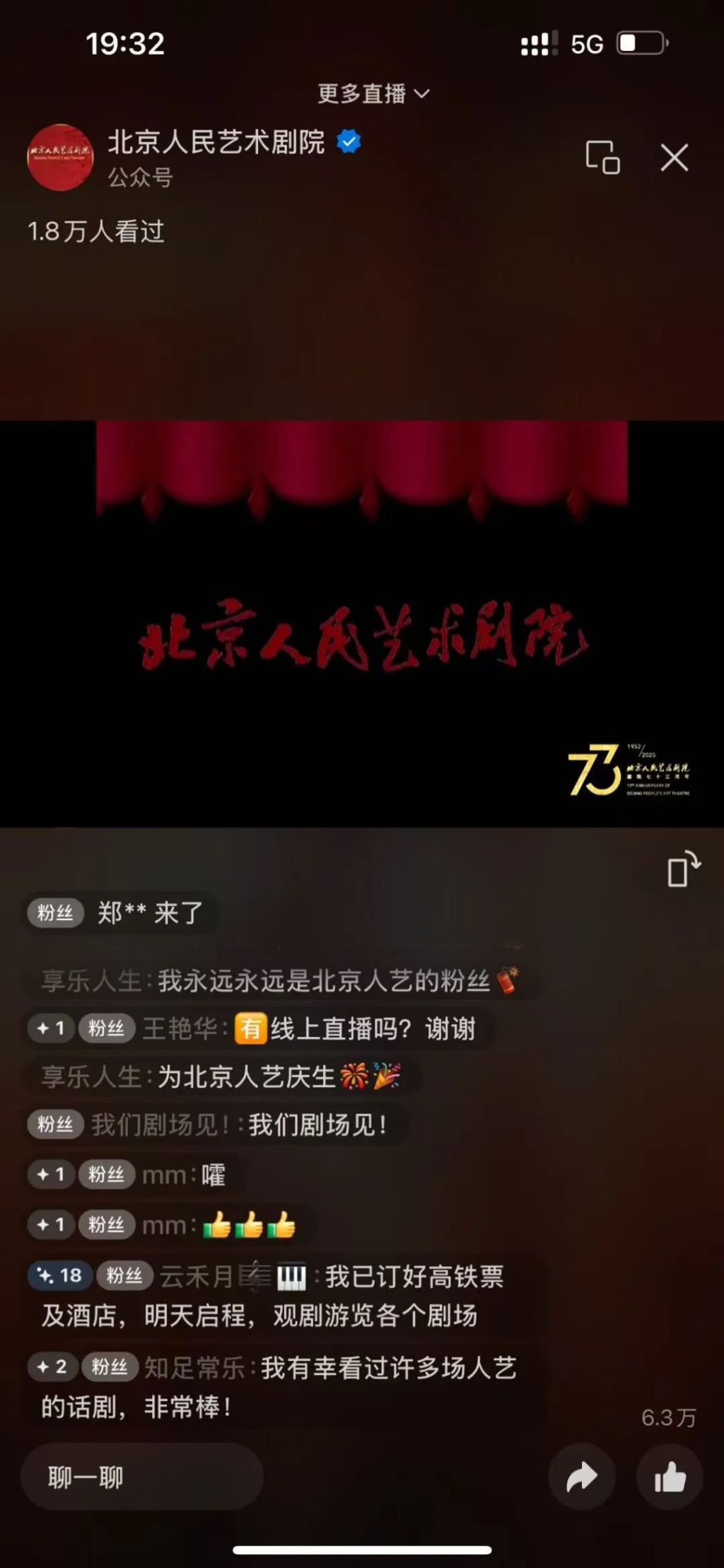Share this live stream
The width and height of the screenshot is (724, 1568).
[581, 1476]
